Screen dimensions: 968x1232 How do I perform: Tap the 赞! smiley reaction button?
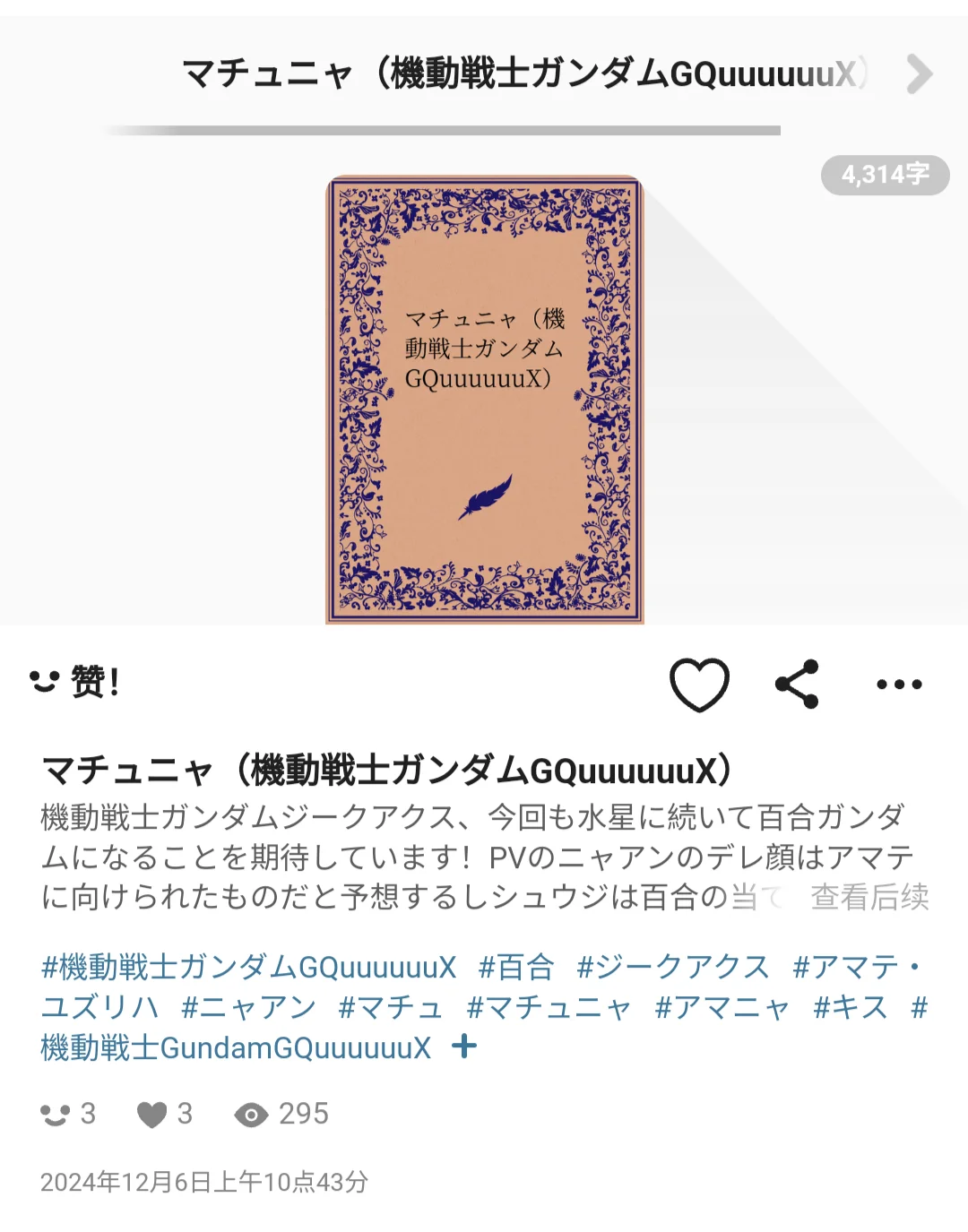click(75, 683)
